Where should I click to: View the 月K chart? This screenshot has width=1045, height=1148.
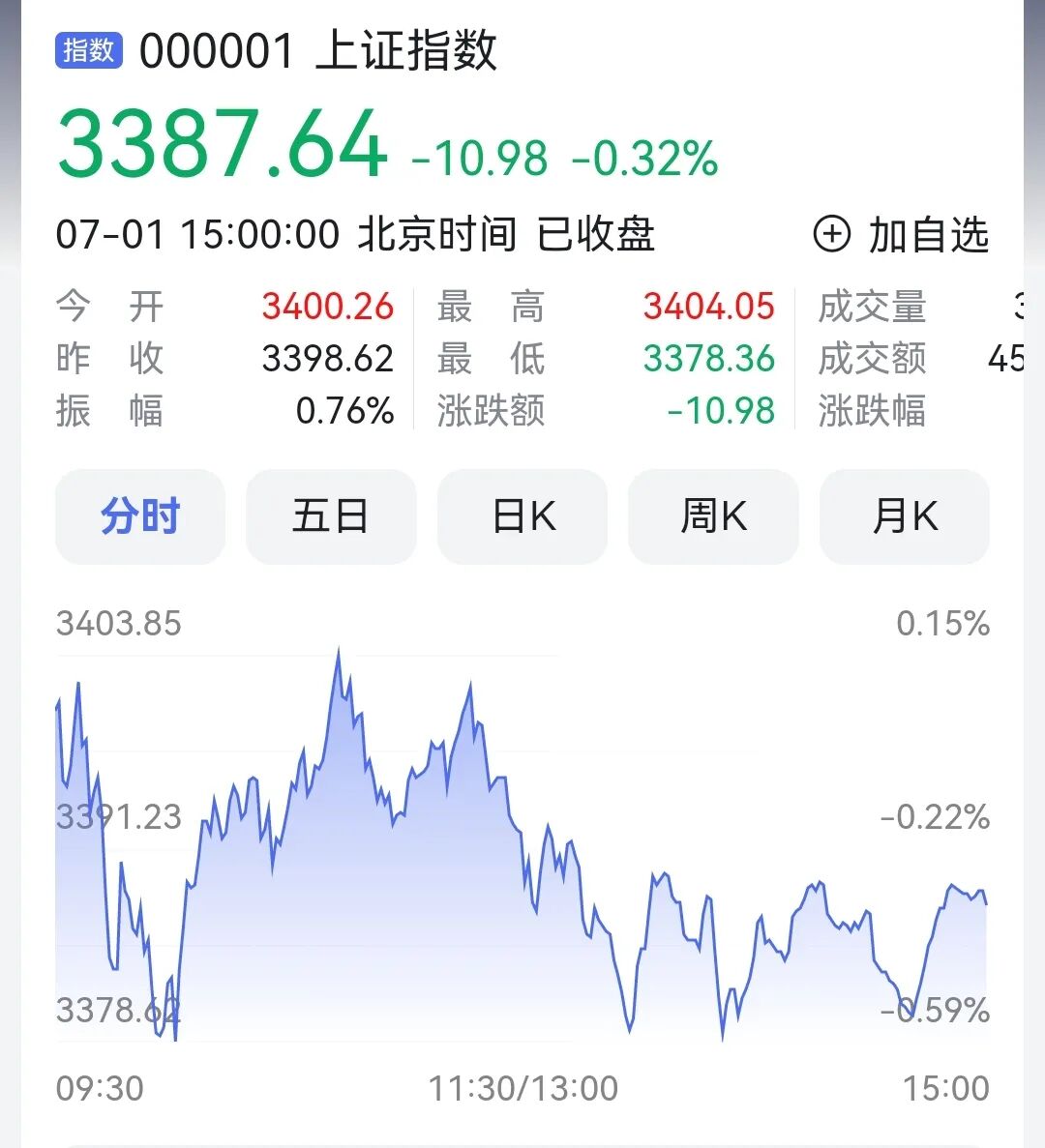click(x=904, y=516)
